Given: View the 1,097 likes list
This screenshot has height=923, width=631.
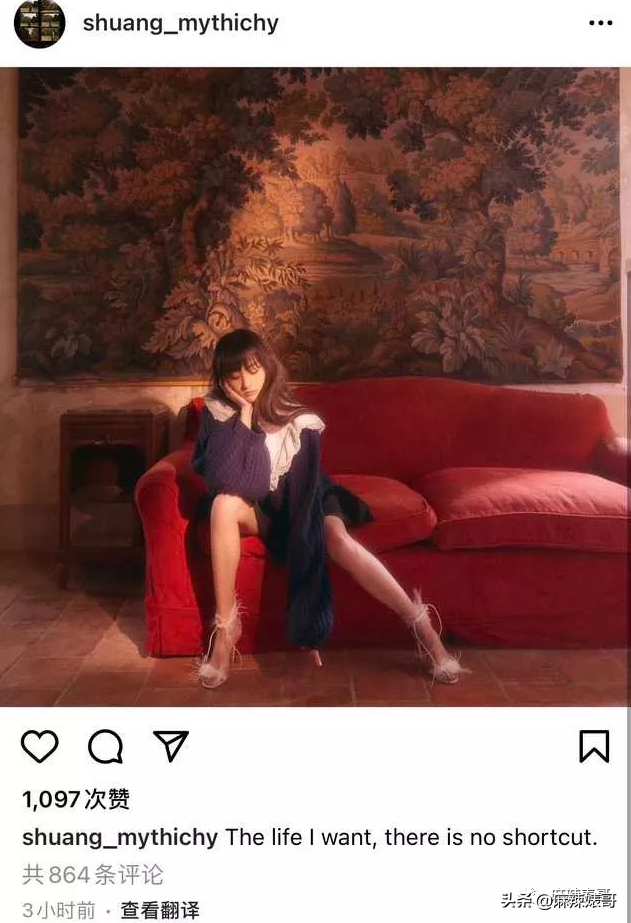Looking at the screenshot, I should pos(76,799).
